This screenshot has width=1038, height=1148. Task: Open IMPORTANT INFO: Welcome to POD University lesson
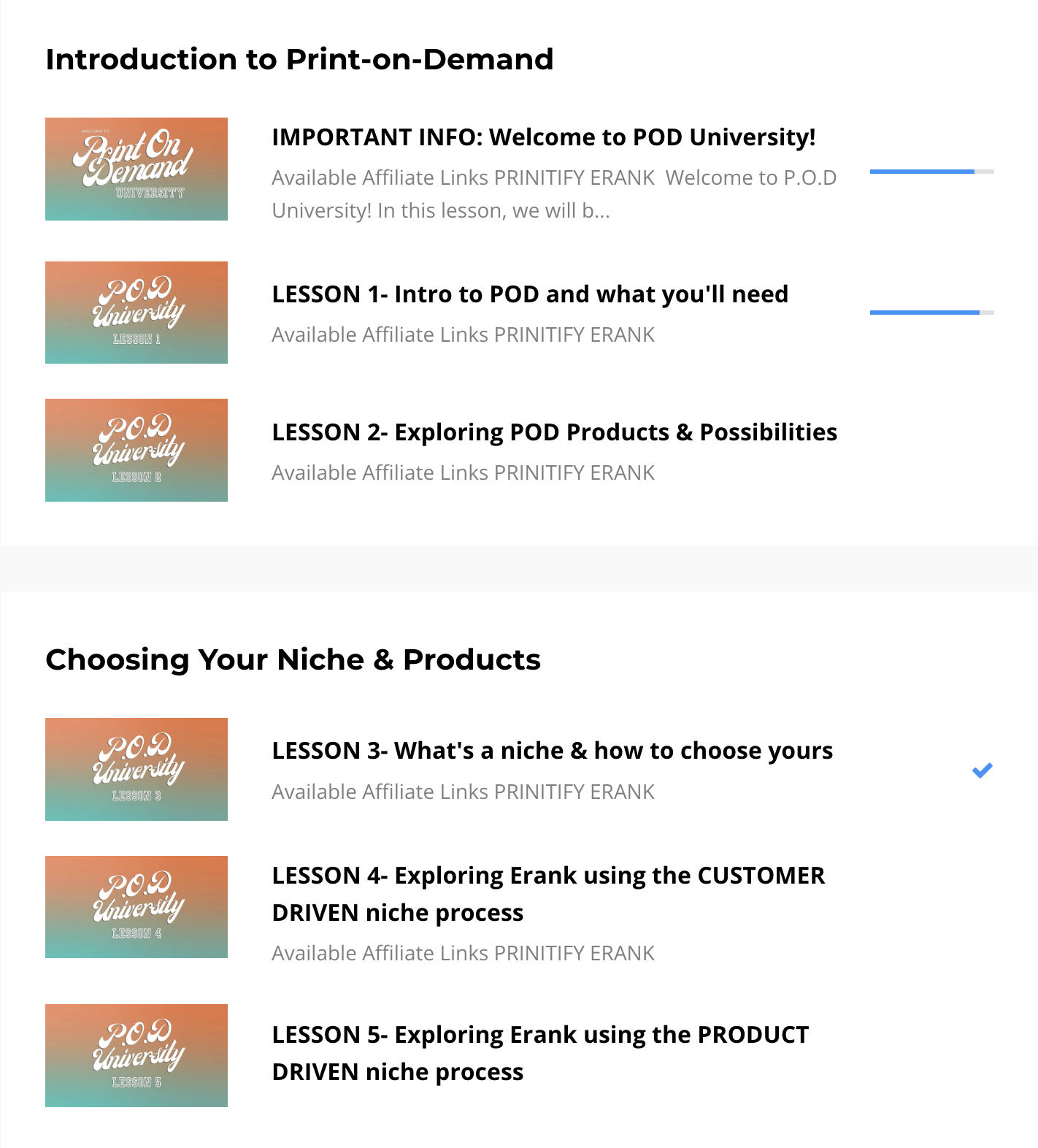[x=543, y=137]
